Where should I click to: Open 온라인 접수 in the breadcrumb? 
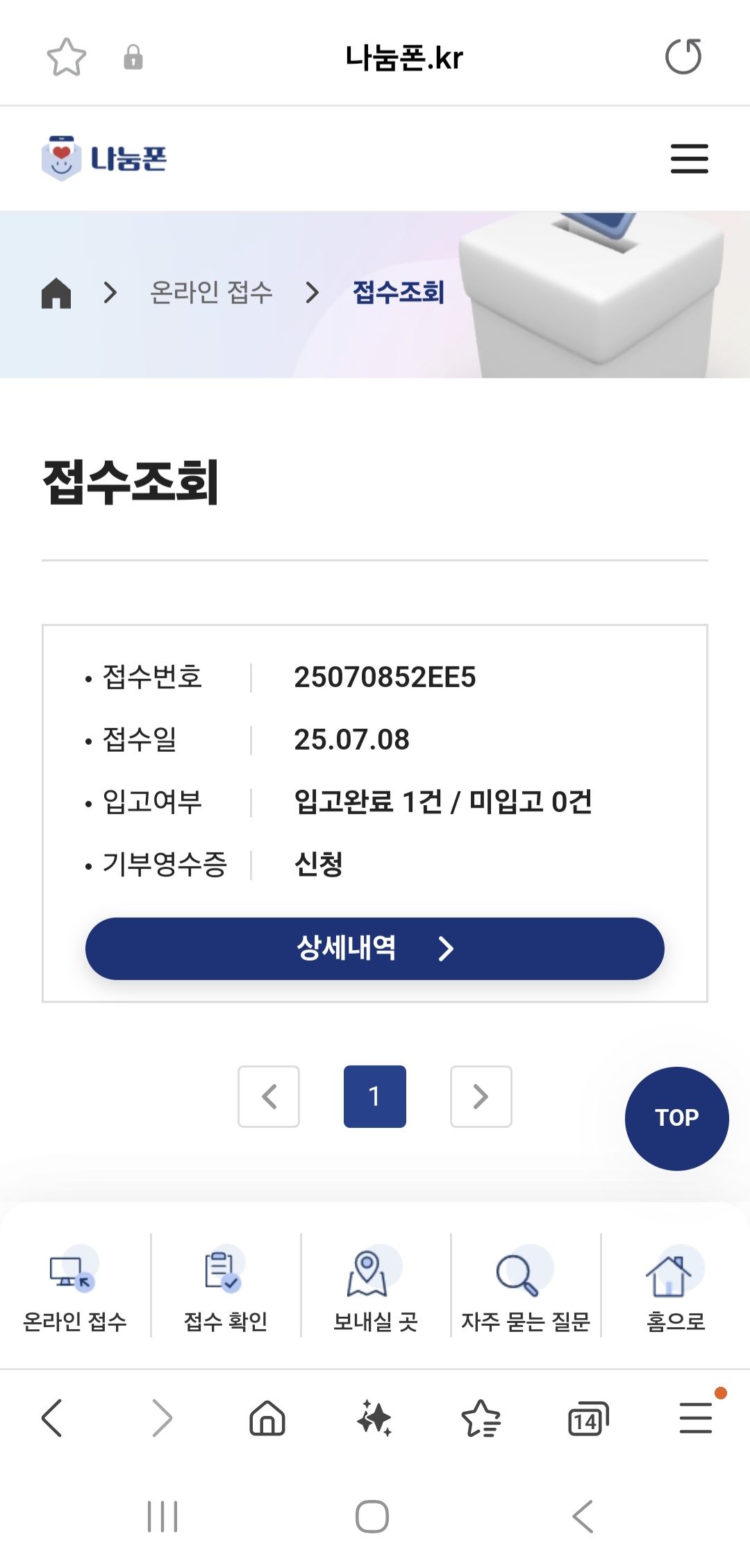211,292
